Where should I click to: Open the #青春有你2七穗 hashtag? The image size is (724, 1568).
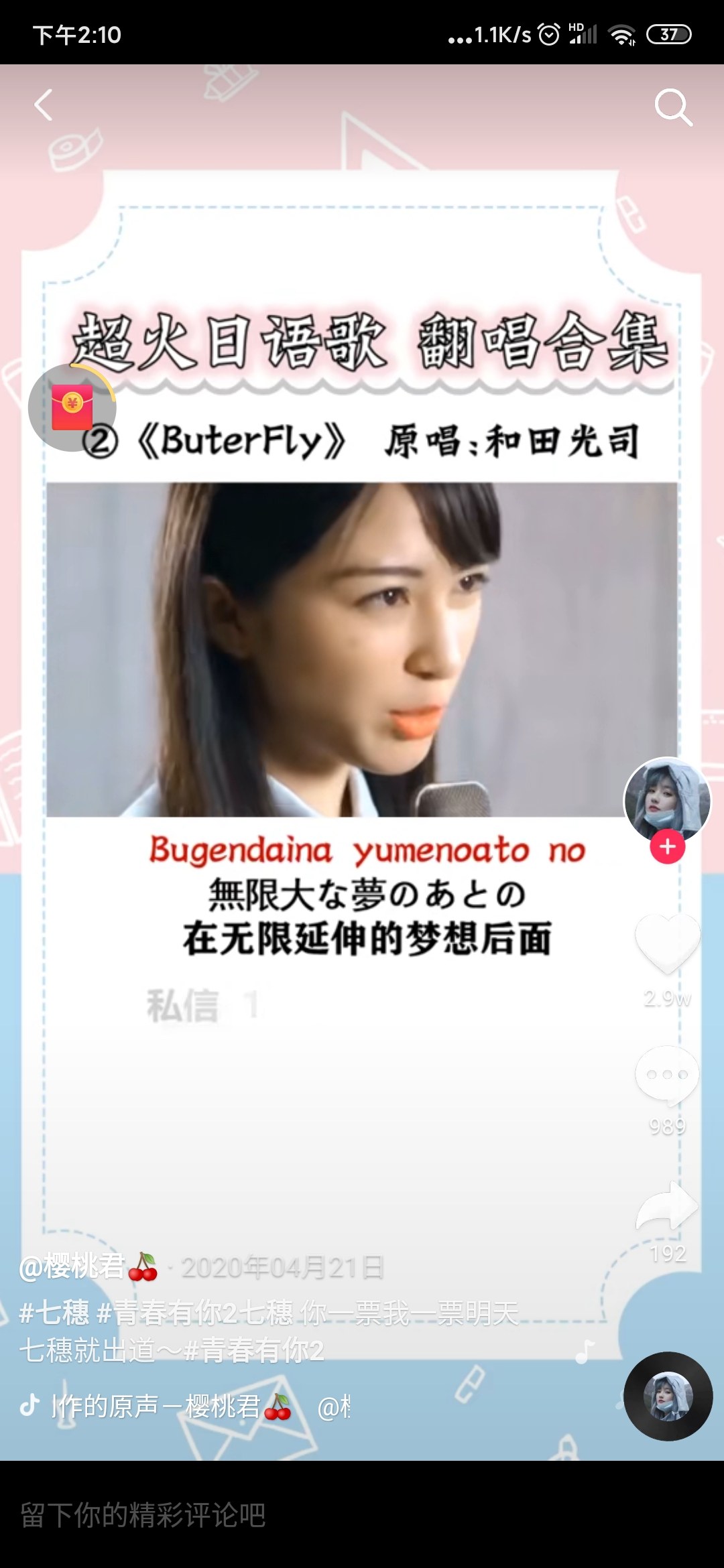coord(195,1312)
